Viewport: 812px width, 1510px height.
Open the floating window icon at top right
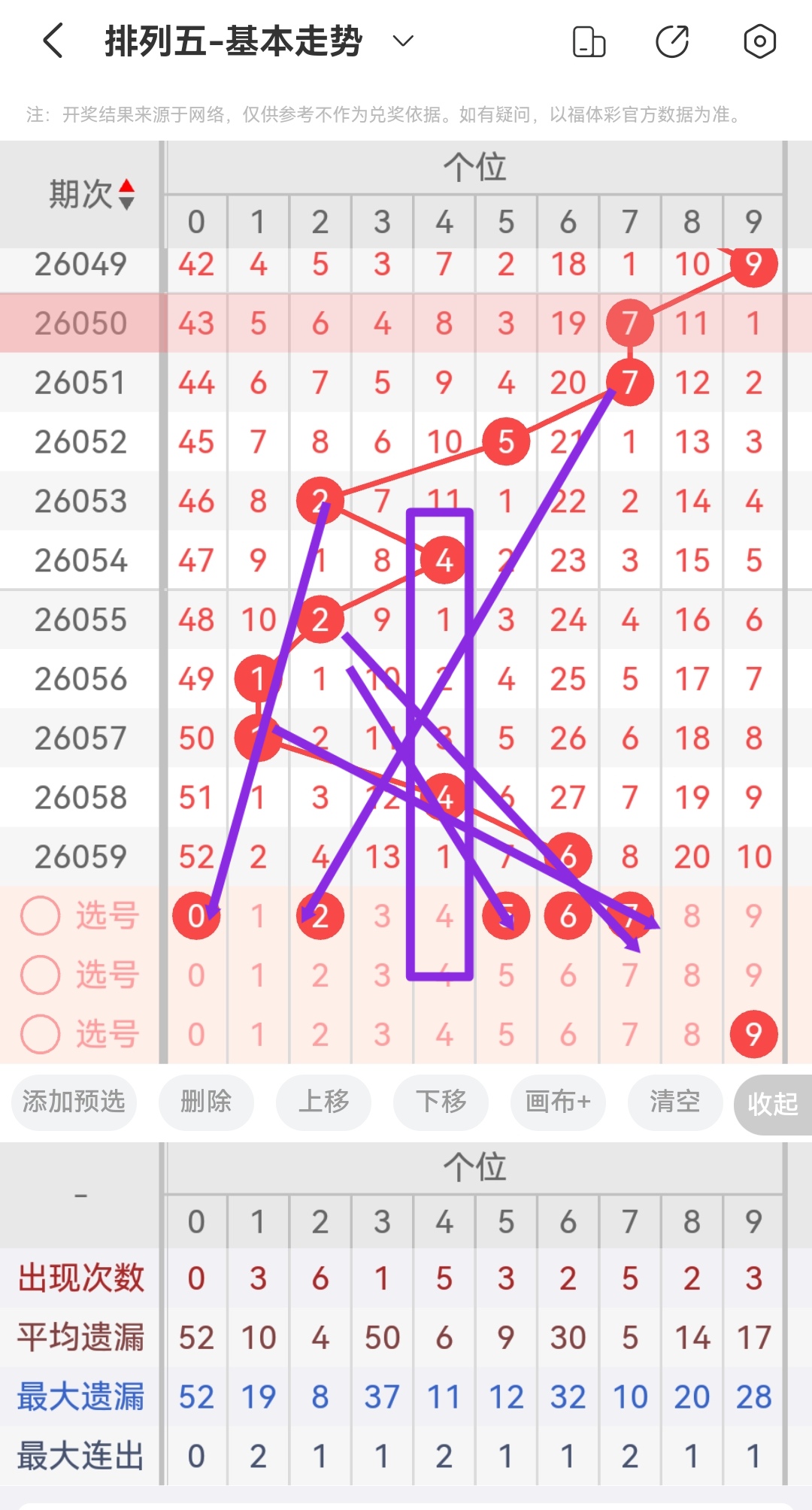coord(590,43)
